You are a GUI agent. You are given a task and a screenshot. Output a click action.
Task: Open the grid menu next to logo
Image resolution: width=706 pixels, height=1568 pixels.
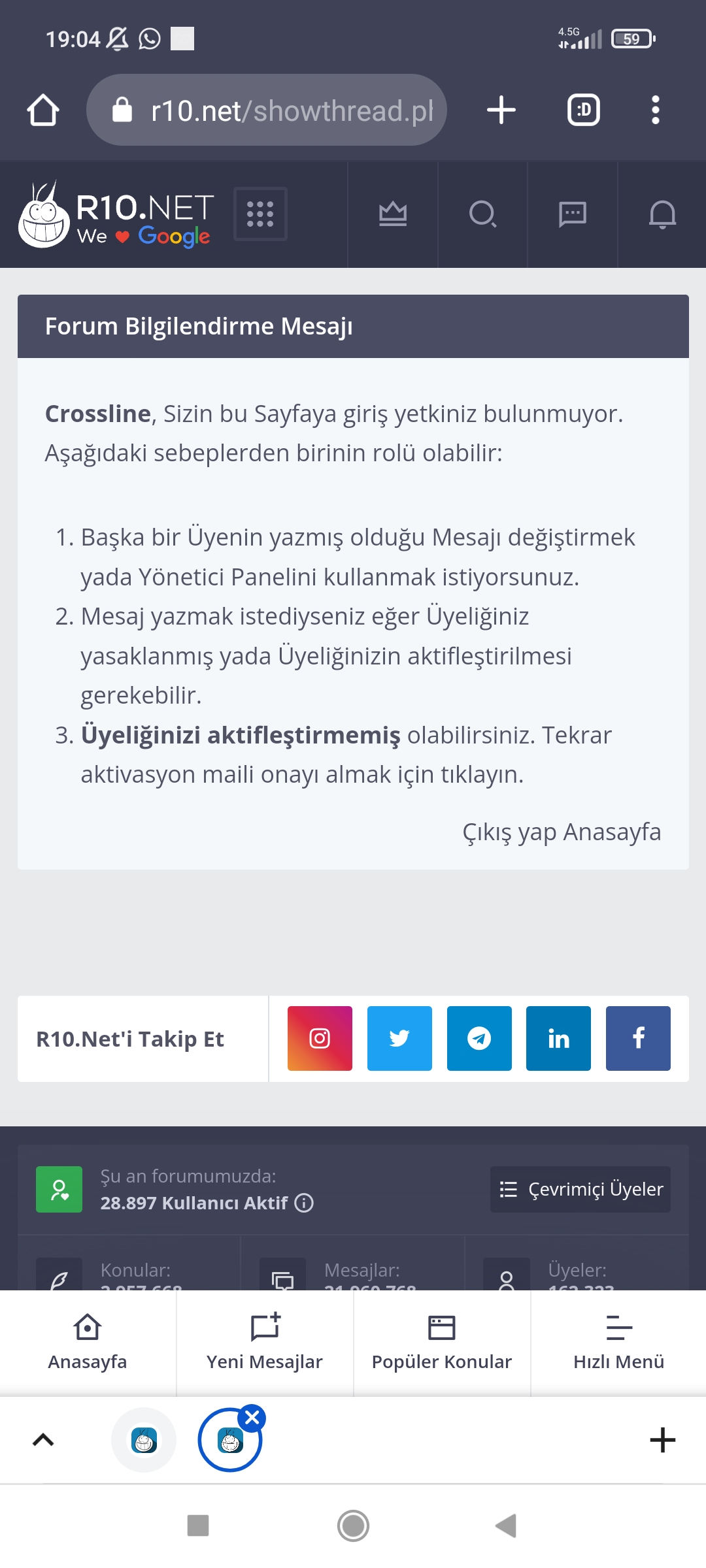tap(260, 214)
